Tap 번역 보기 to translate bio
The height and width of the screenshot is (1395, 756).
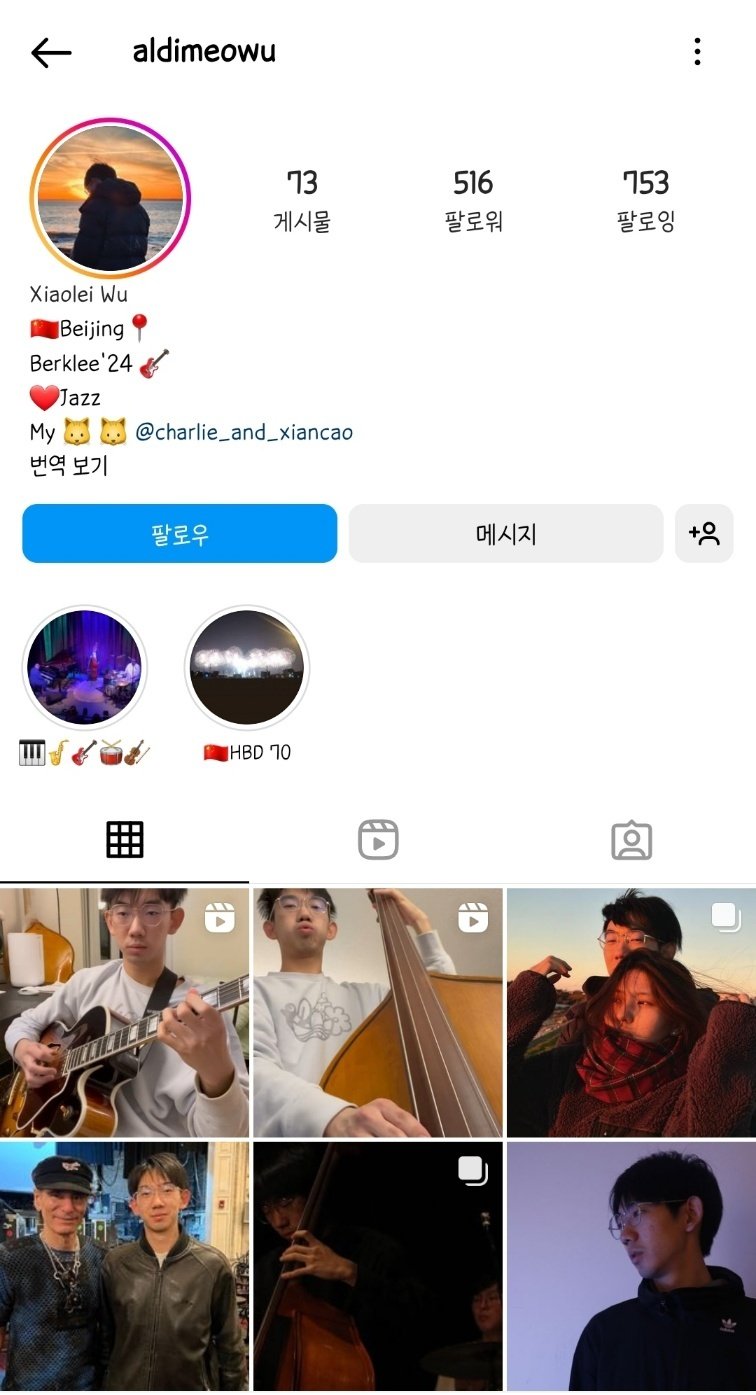pos(69,466)
